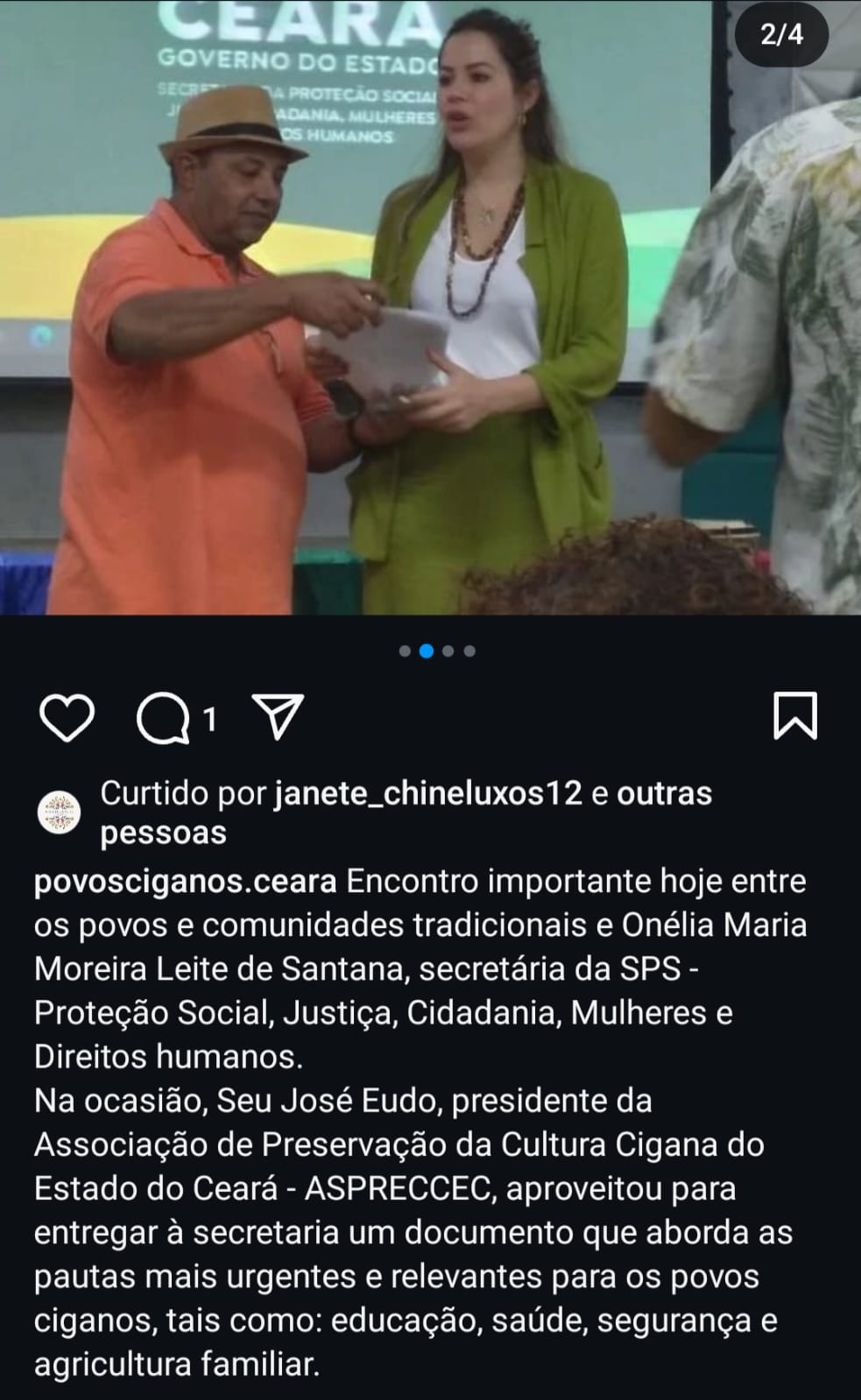861x1400 pixels.
Task: Open povosciganos.ceara profile from the caption
Action: (185, 881)
